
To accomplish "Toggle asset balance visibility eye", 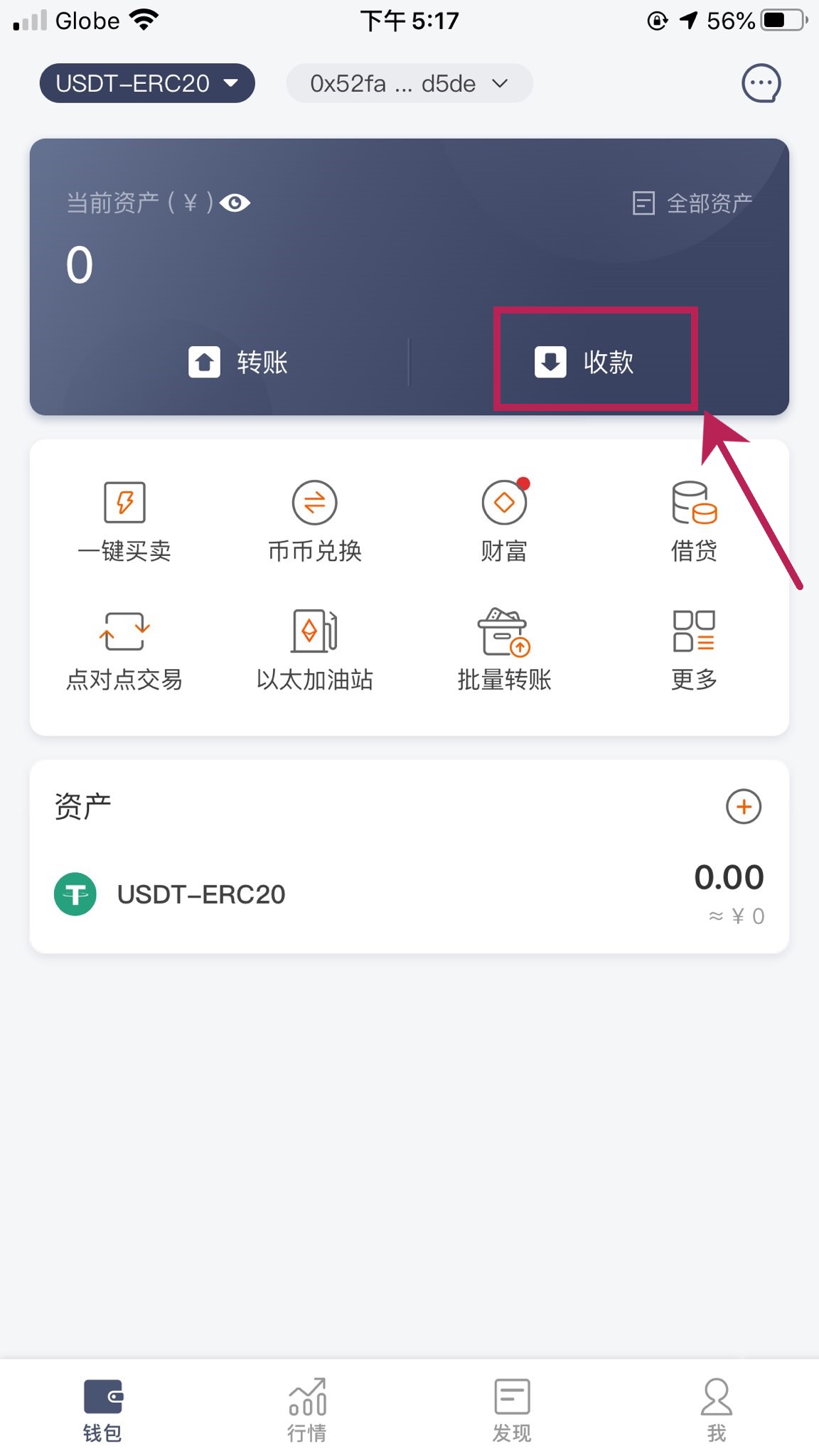I will point(235,203).
